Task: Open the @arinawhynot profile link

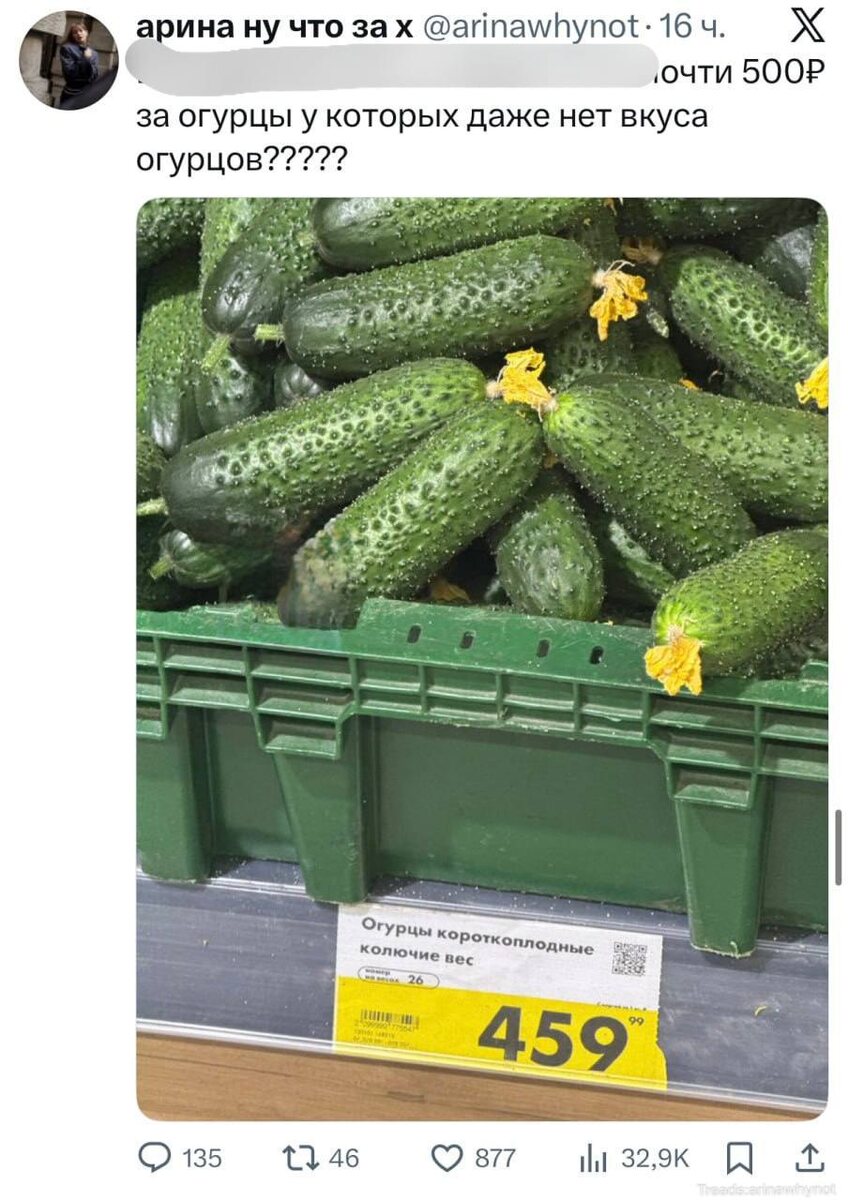Action: click(x=531, y=27)
